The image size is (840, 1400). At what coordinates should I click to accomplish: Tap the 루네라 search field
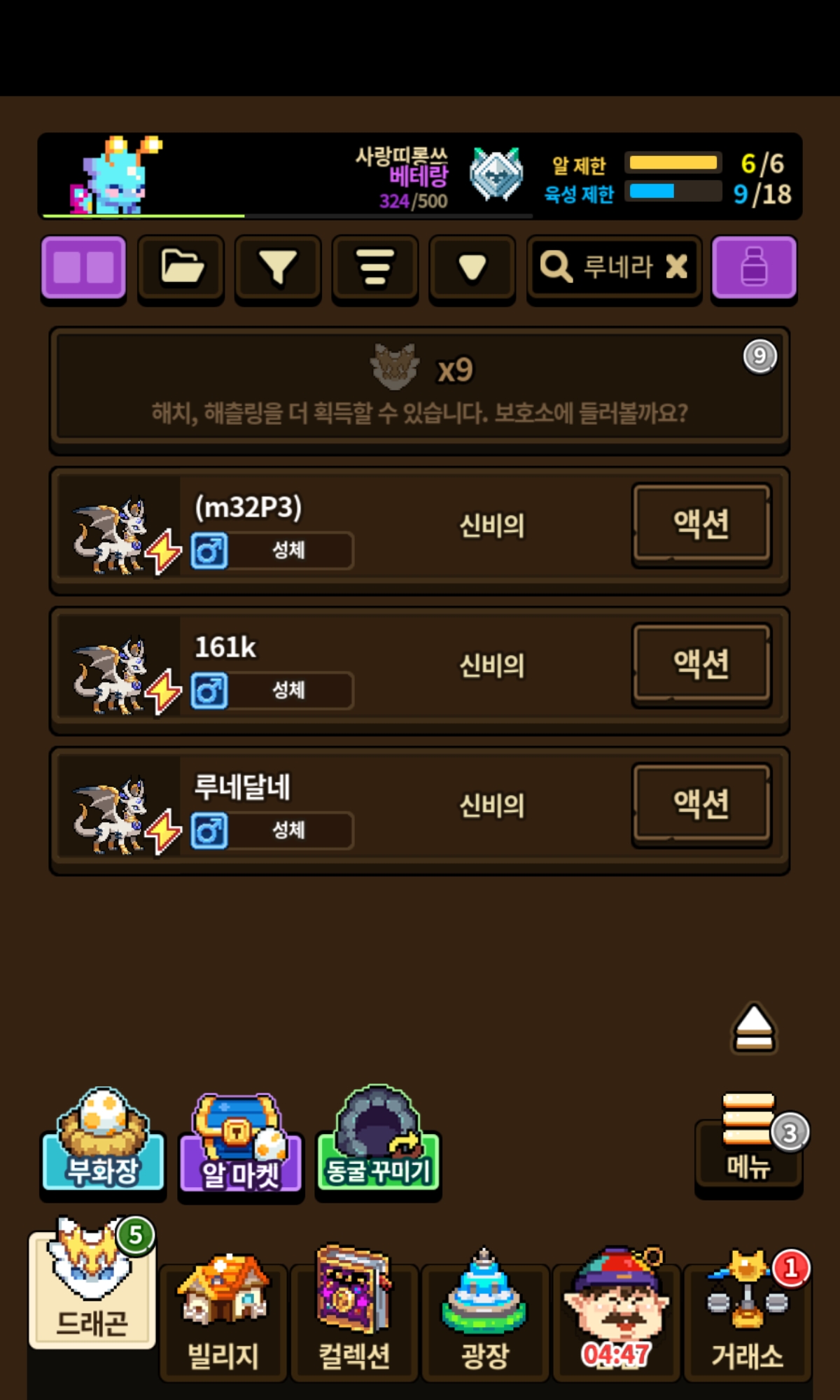[x=602, y=267]
